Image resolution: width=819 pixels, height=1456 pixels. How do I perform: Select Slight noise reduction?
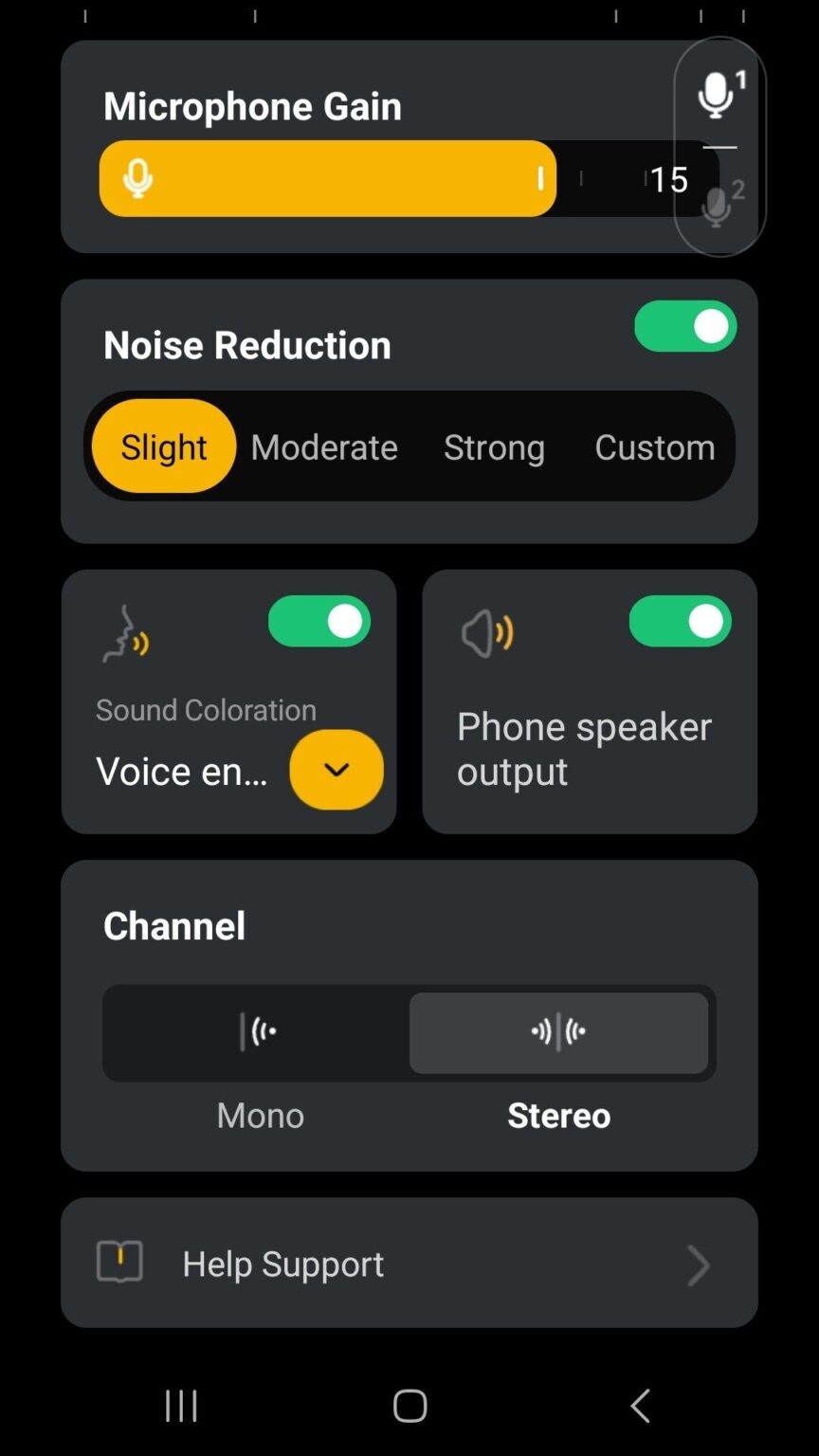pyautogui.click(x=164, y=446)
